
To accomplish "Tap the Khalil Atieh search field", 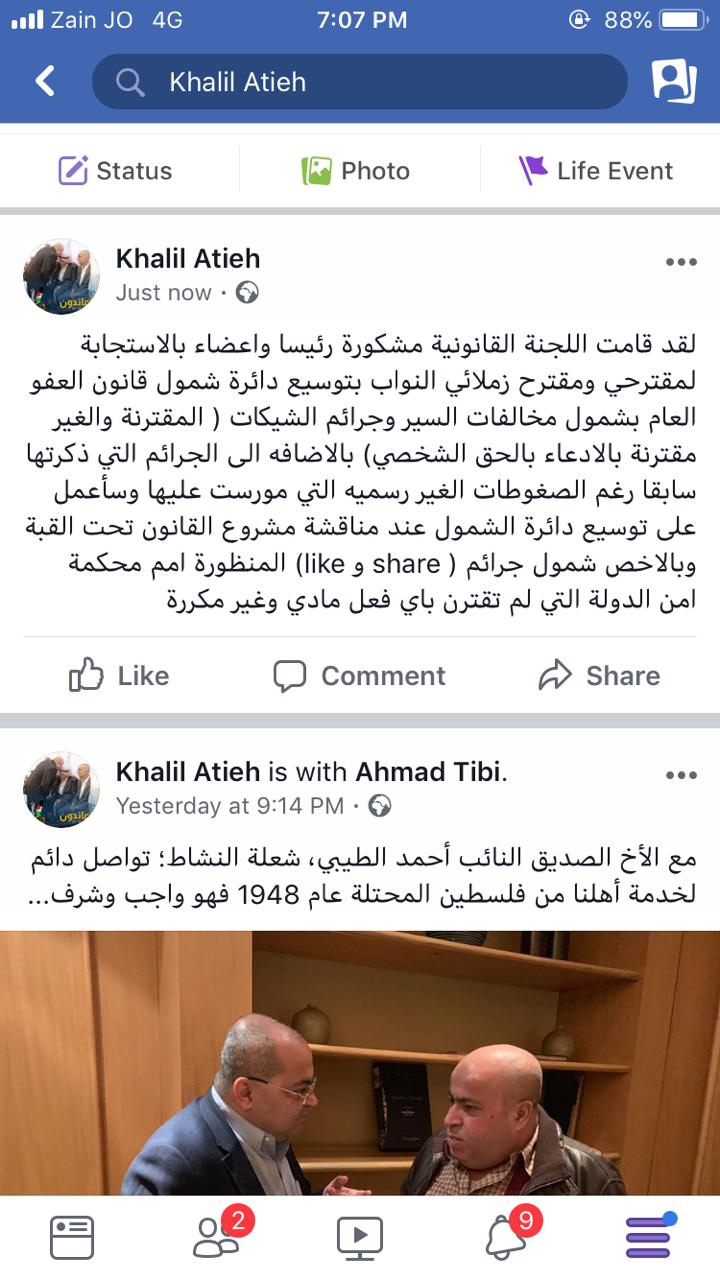I will [360, 82].
